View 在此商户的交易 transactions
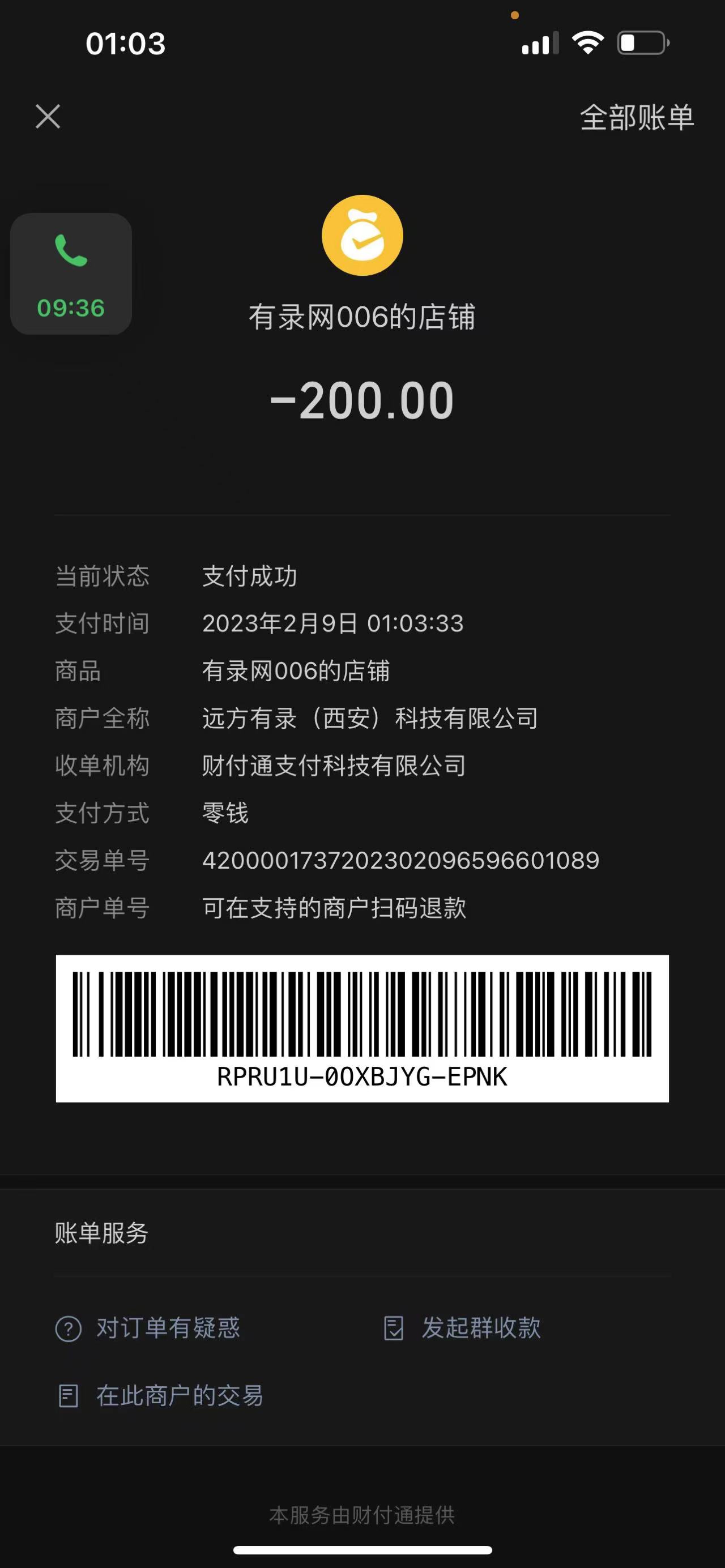Image resolution: width=725 pixels, height=1568 pixels. (x=161, y=1395)
